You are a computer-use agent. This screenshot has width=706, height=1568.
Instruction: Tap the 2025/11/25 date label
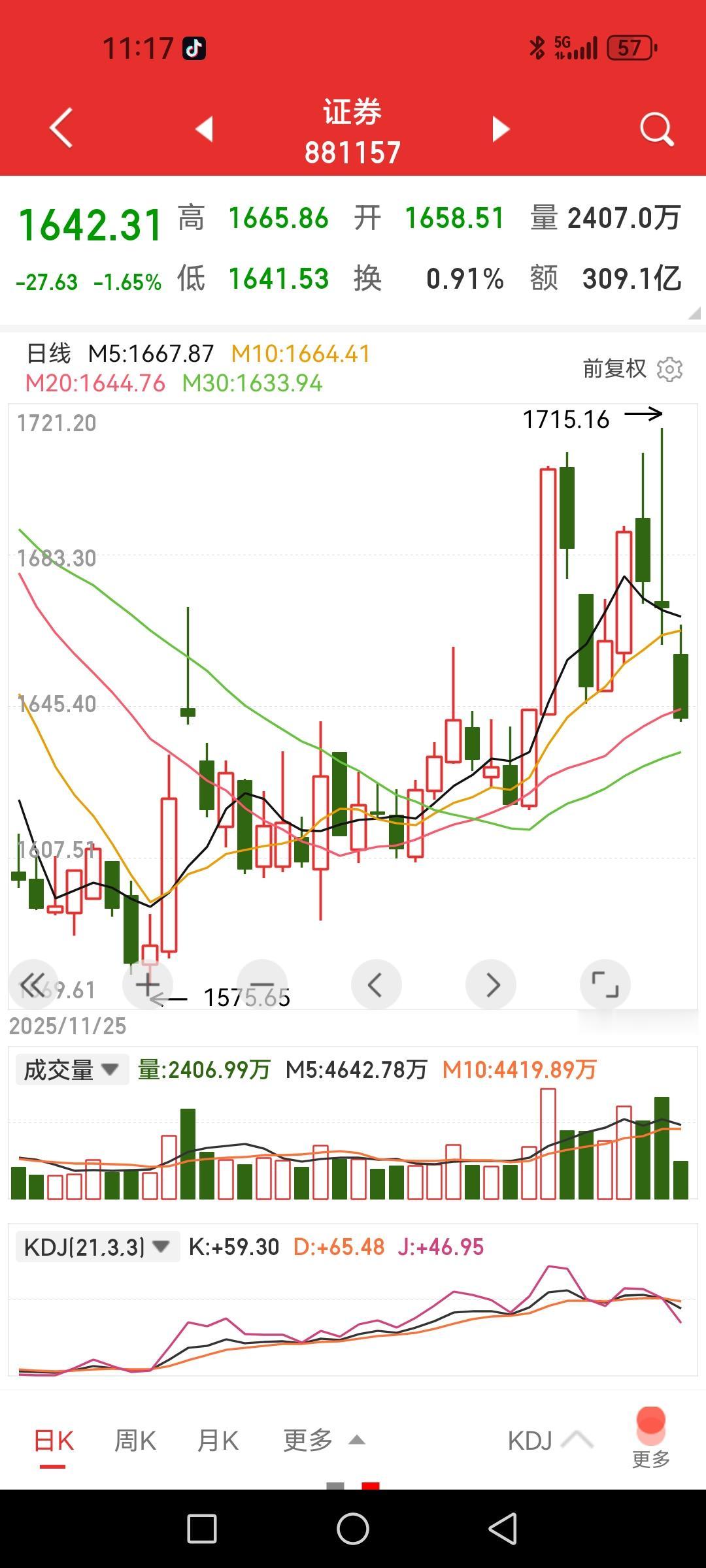tap(67, 1026)
